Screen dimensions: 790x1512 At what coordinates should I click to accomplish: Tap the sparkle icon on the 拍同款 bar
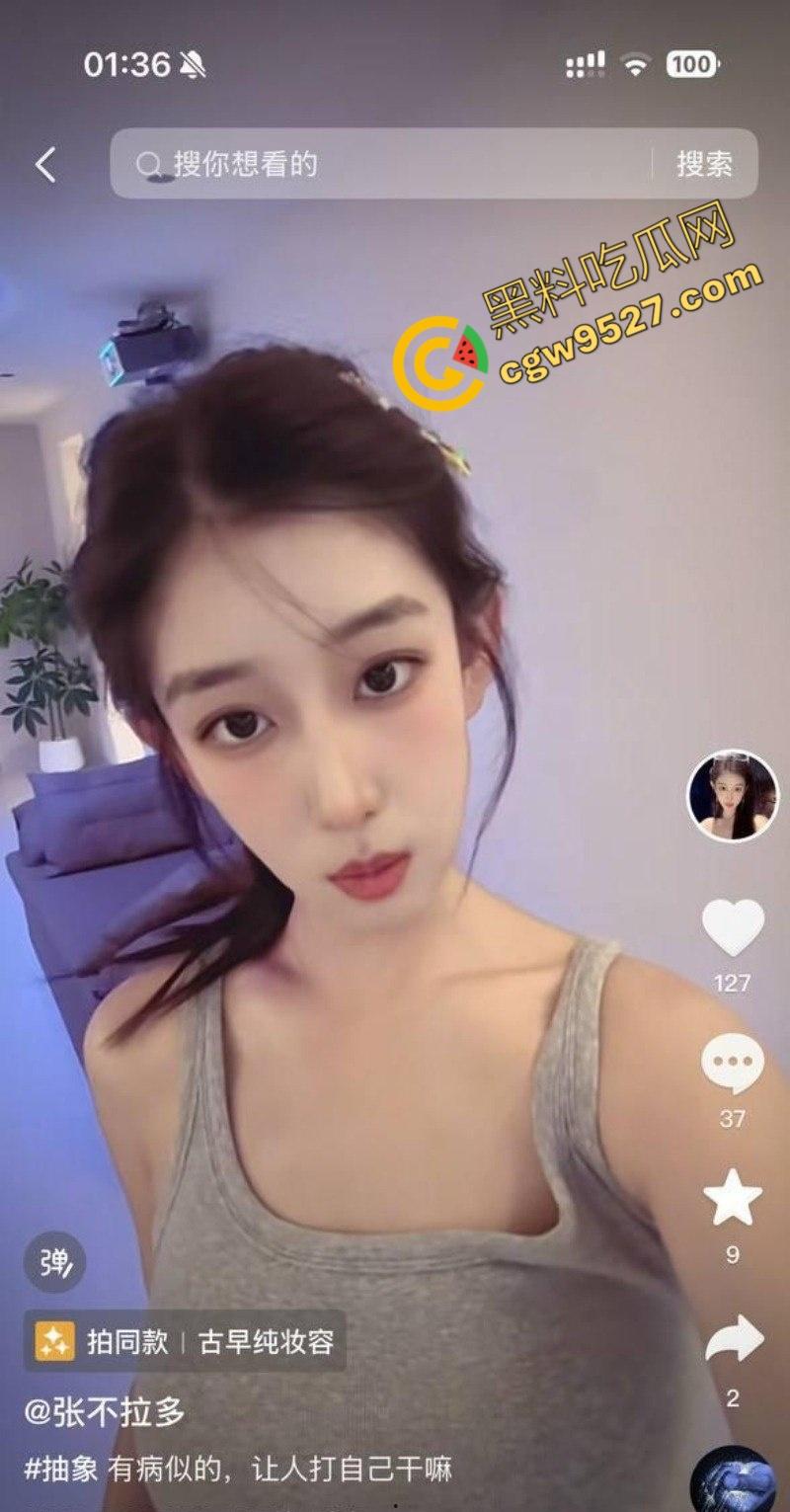(55, 1341)
